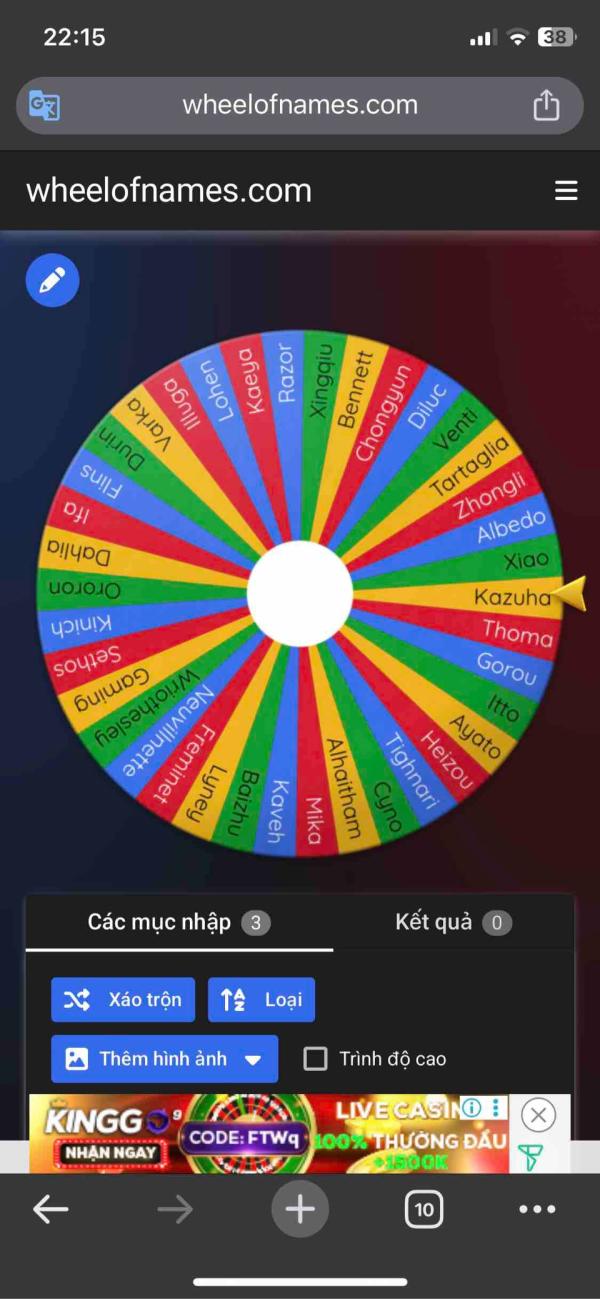Shuffle entries with Xáo trộn

(123, 1000)
